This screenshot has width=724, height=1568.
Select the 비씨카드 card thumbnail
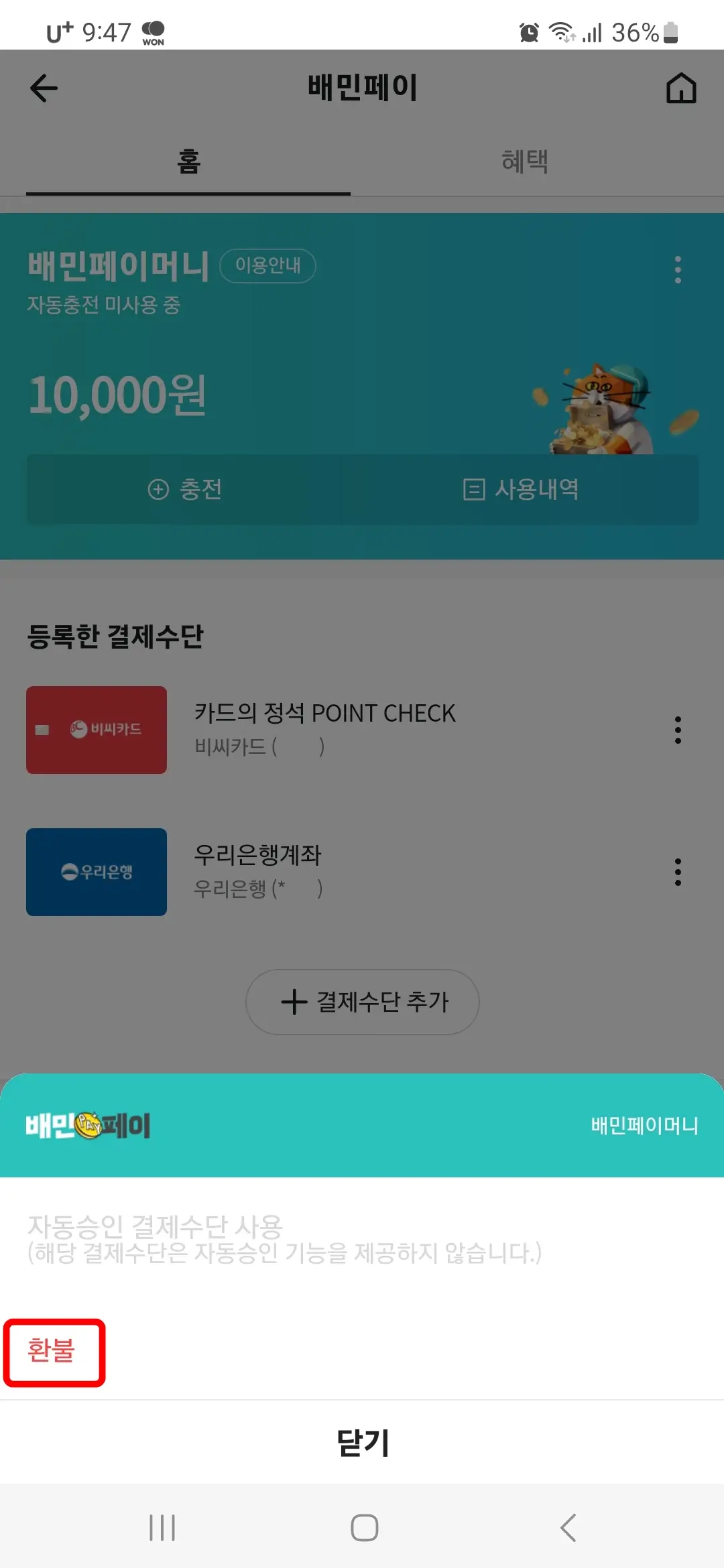[x=96, y=730]
